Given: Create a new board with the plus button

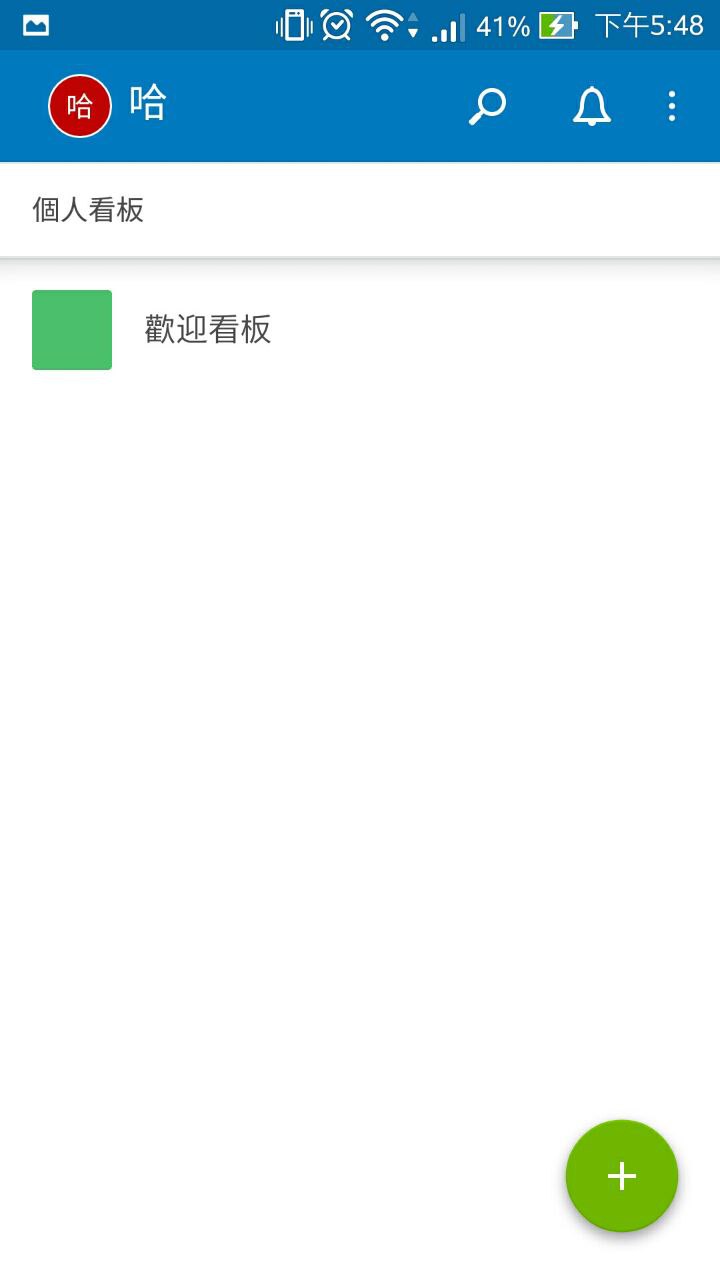Looking at the screenshot, I should click(621, 1176).
